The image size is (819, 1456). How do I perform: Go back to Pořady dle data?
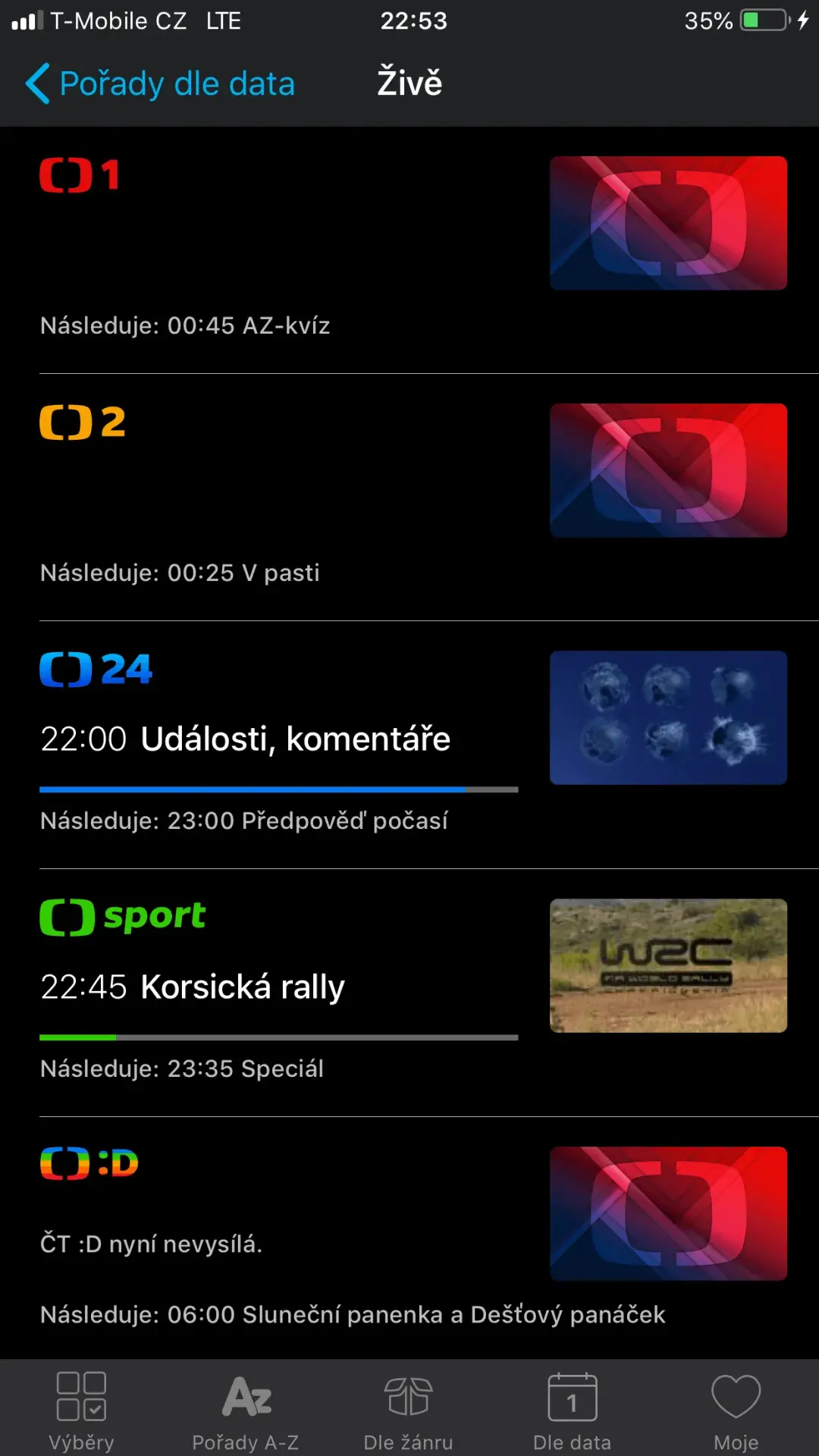(x=161, y=83)
